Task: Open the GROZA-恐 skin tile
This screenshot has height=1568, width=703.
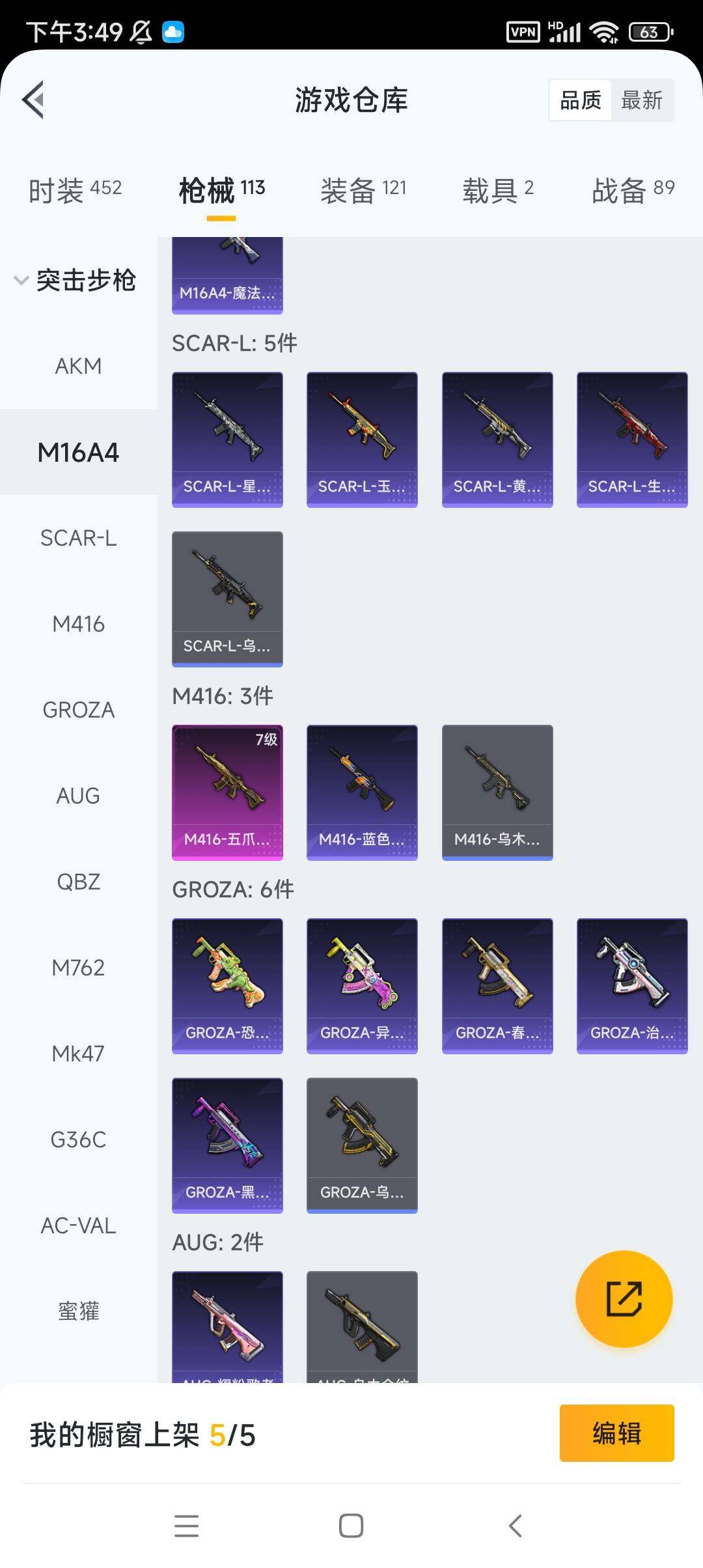Action: 227,985
